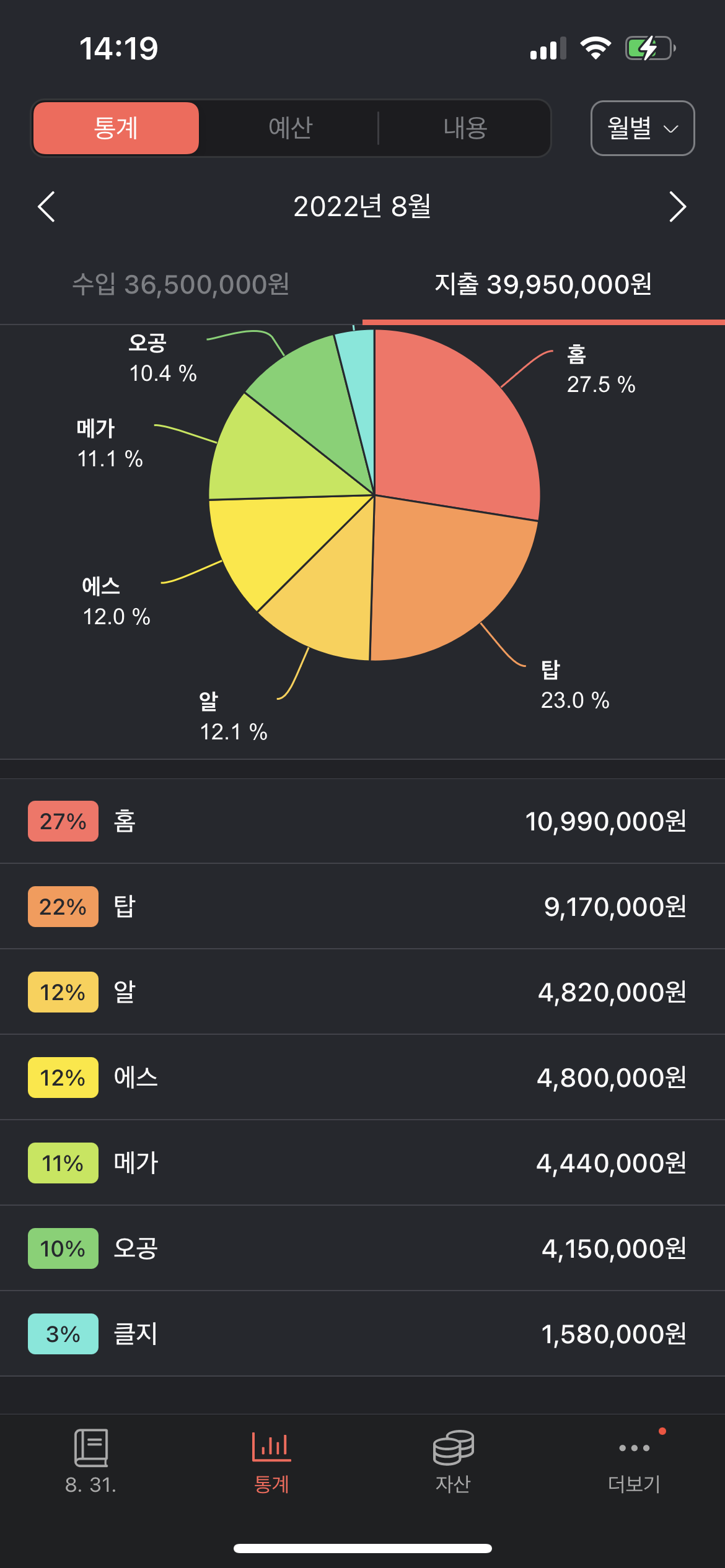Show the 지출 39,950,000원 tab

[x=543, y=285]
